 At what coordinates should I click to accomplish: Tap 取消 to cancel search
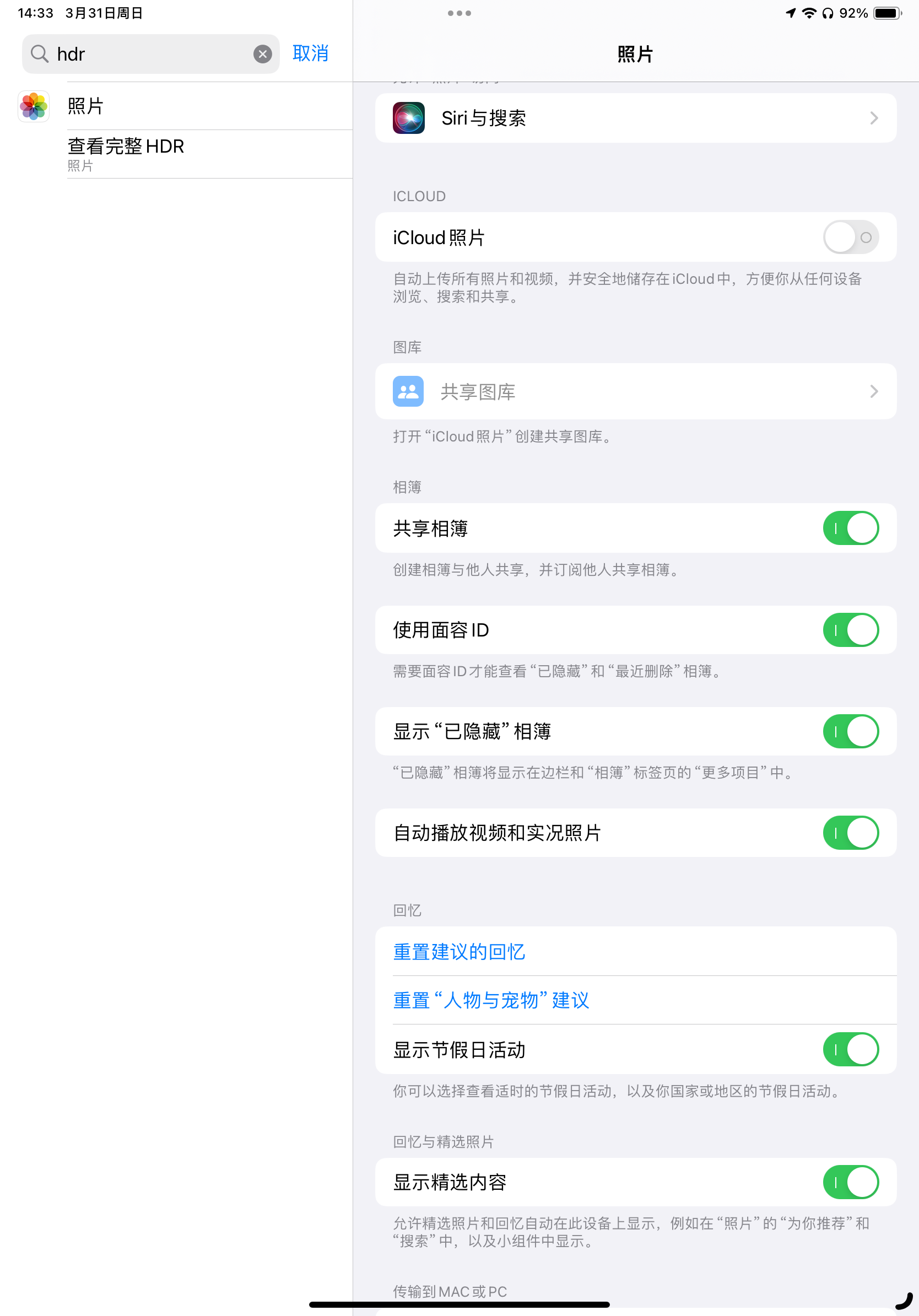coord(310,53)
